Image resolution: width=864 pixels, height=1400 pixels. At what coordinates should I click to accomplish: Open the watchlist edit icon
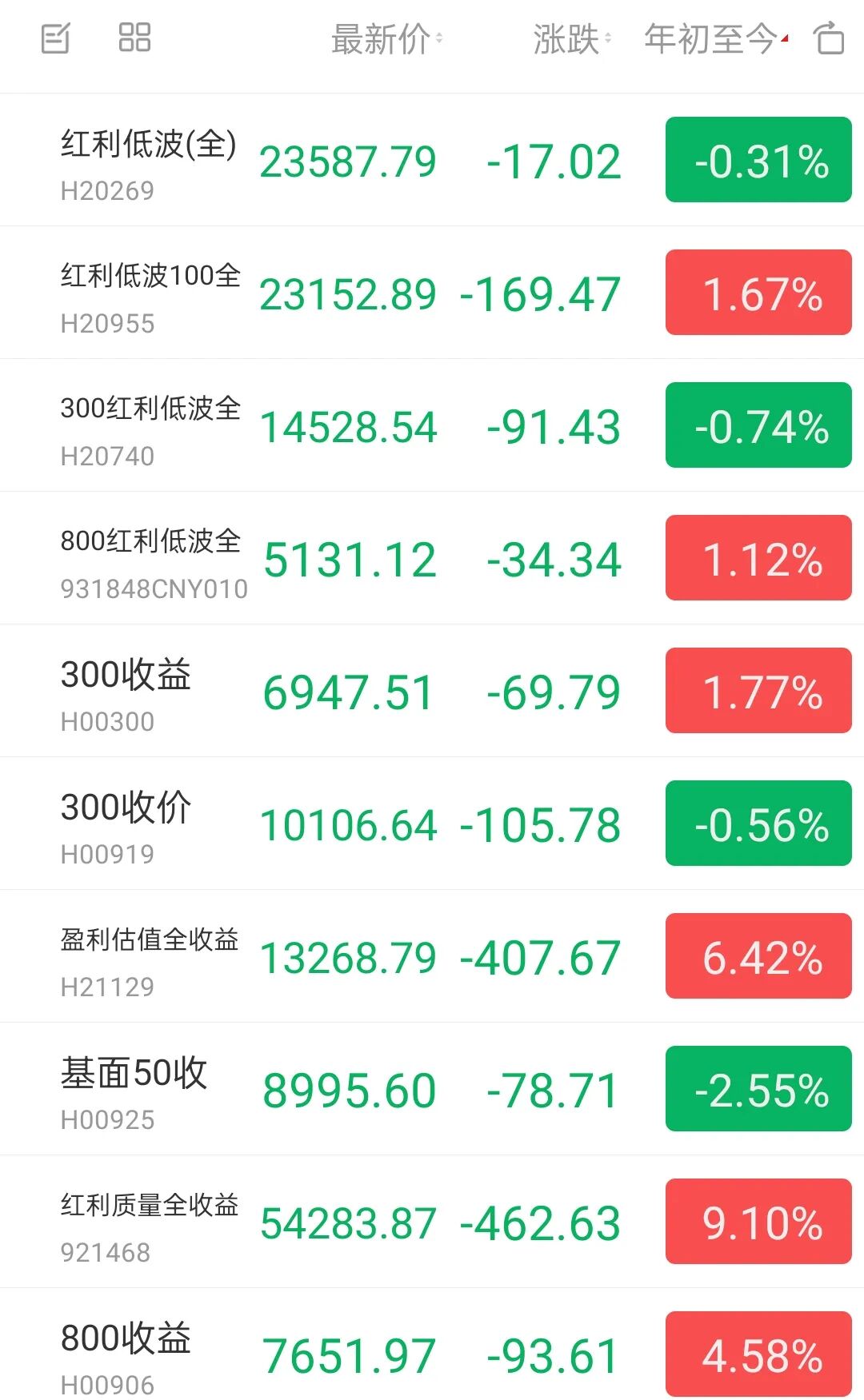[x=55, y=38]
